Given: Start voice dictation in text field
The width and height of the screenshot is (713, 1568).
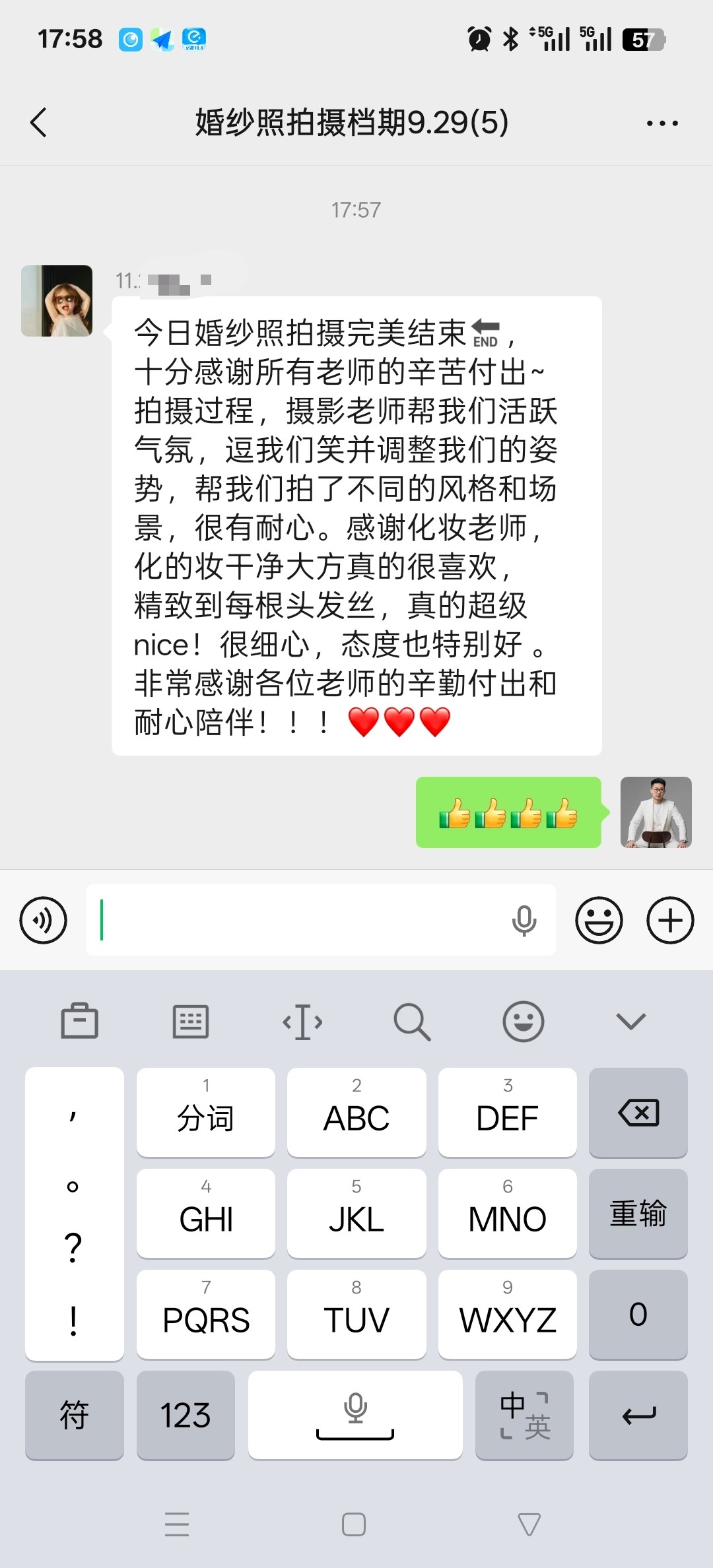Looking at the screenshot, I should (524, 921).
